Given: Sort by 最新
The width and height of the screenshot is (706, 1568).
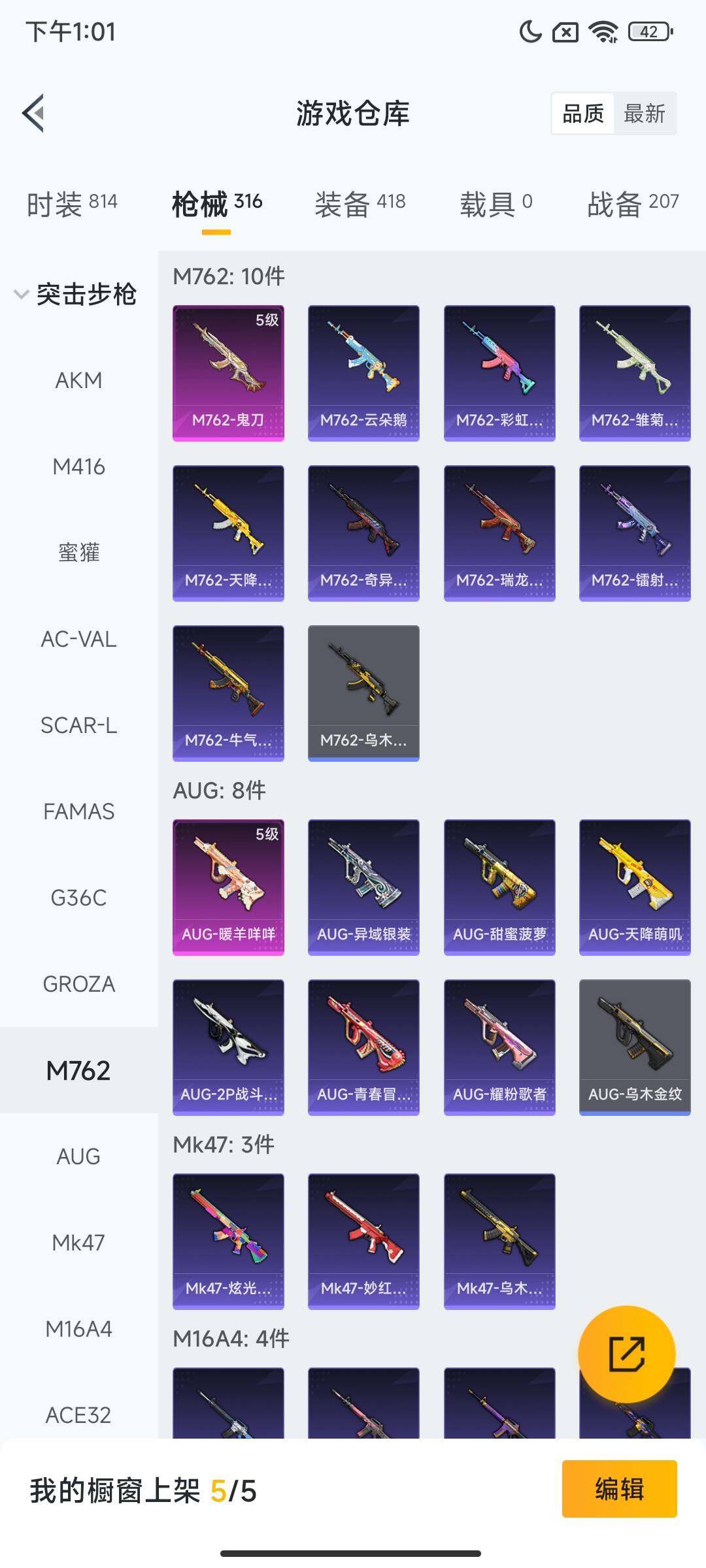Looking at the screenshot, I should 644,114.
